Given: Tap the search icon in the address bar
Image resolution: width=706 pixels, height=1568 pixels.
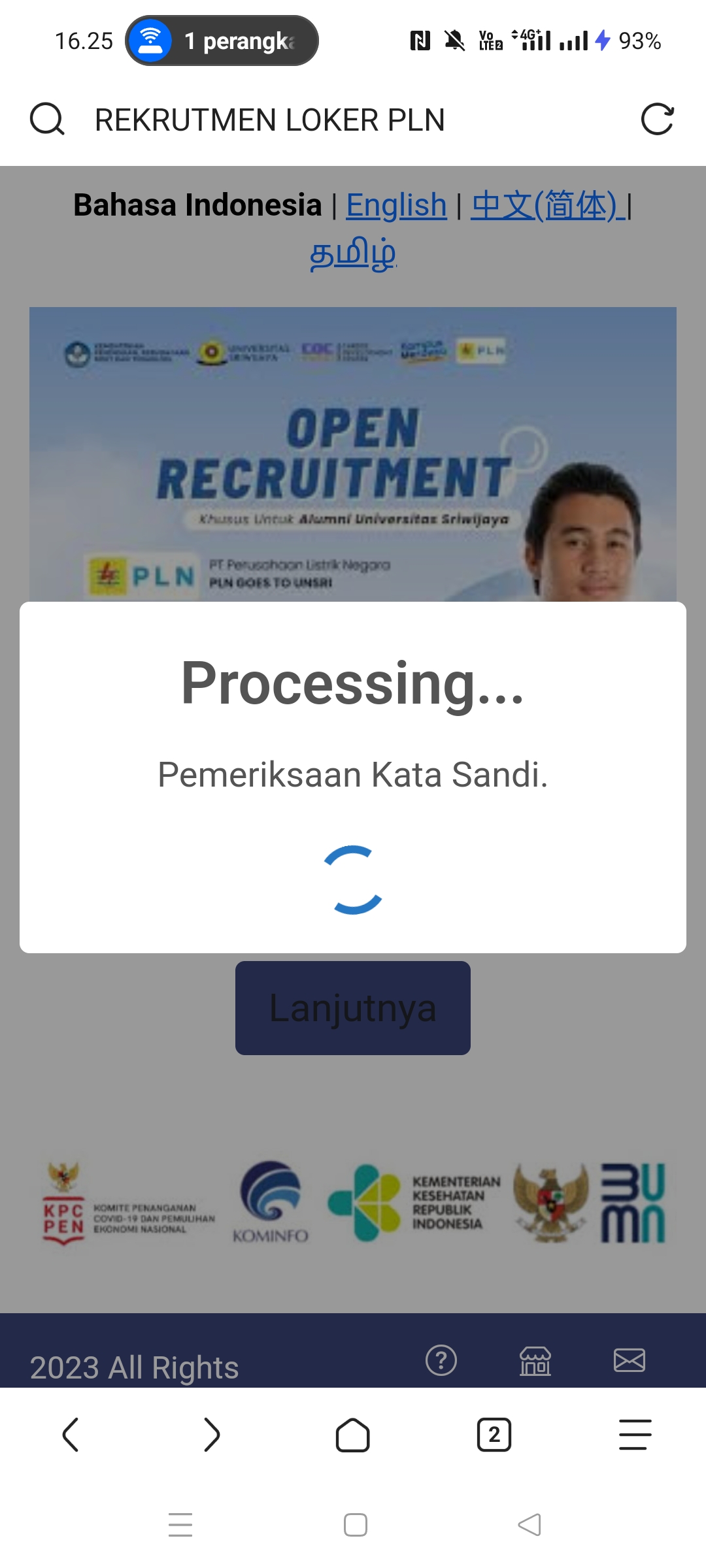Looking at the screenshot, I should point(47,120).
